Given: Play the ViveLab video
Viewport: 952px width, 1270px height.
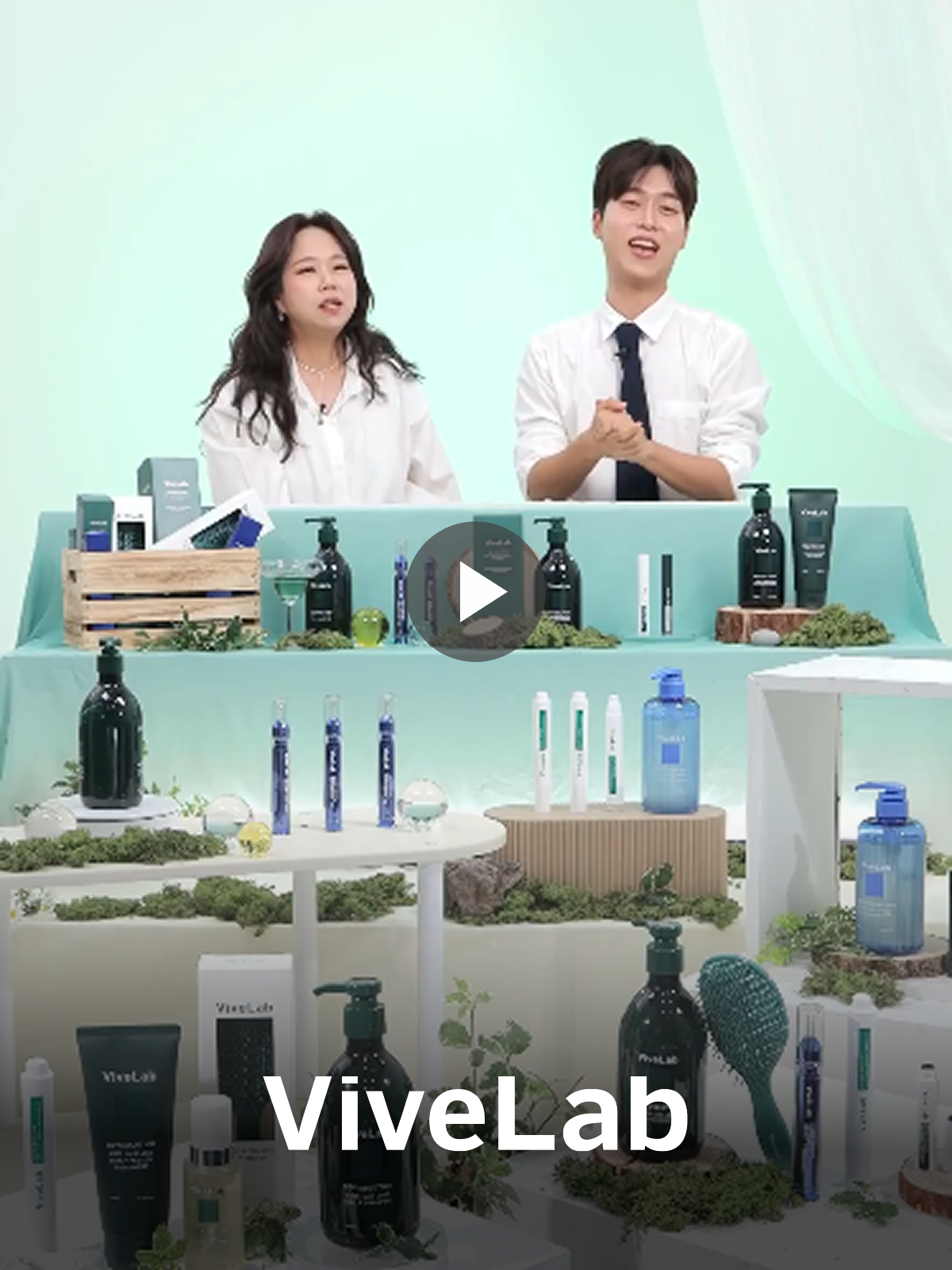Looking at the screenshot, I should (x=476, y=591).
